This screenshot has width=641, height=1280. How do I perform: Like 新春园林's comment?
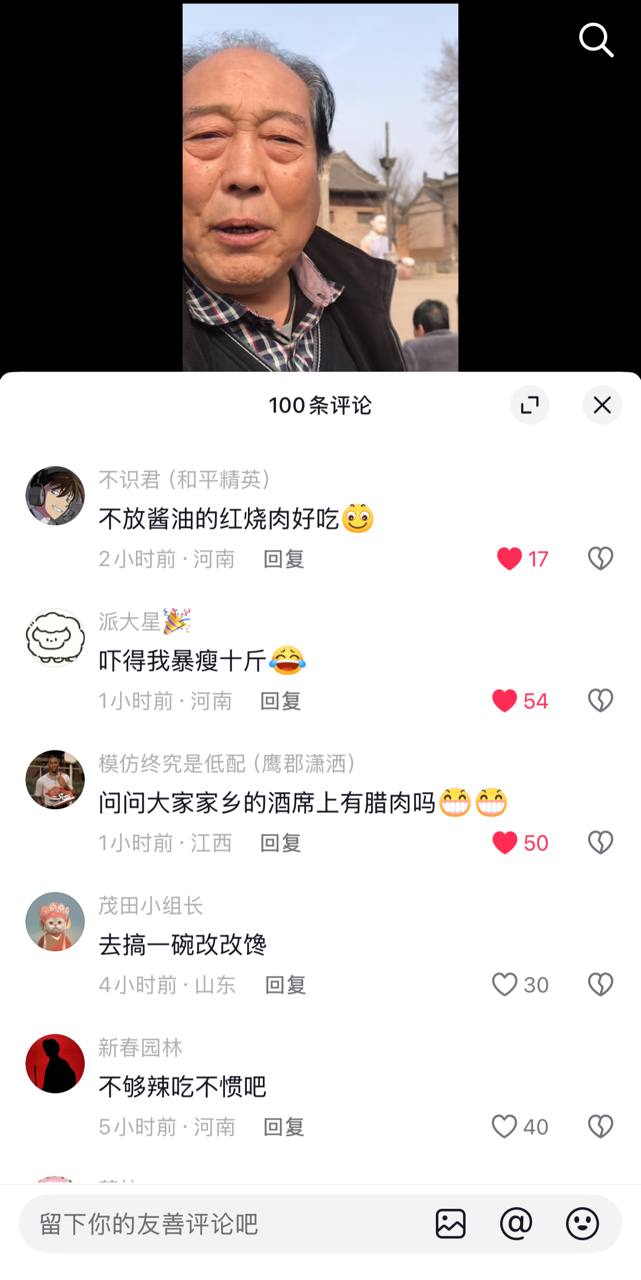(505, 1127)
